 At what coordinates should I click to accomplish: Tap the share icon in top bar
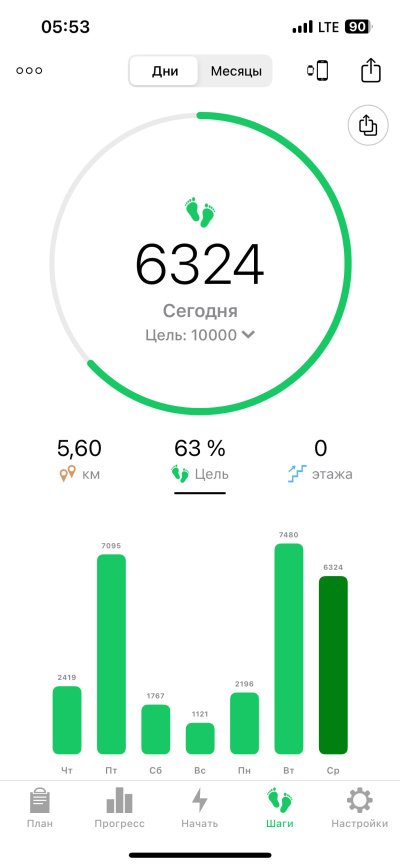coord(371,71)
